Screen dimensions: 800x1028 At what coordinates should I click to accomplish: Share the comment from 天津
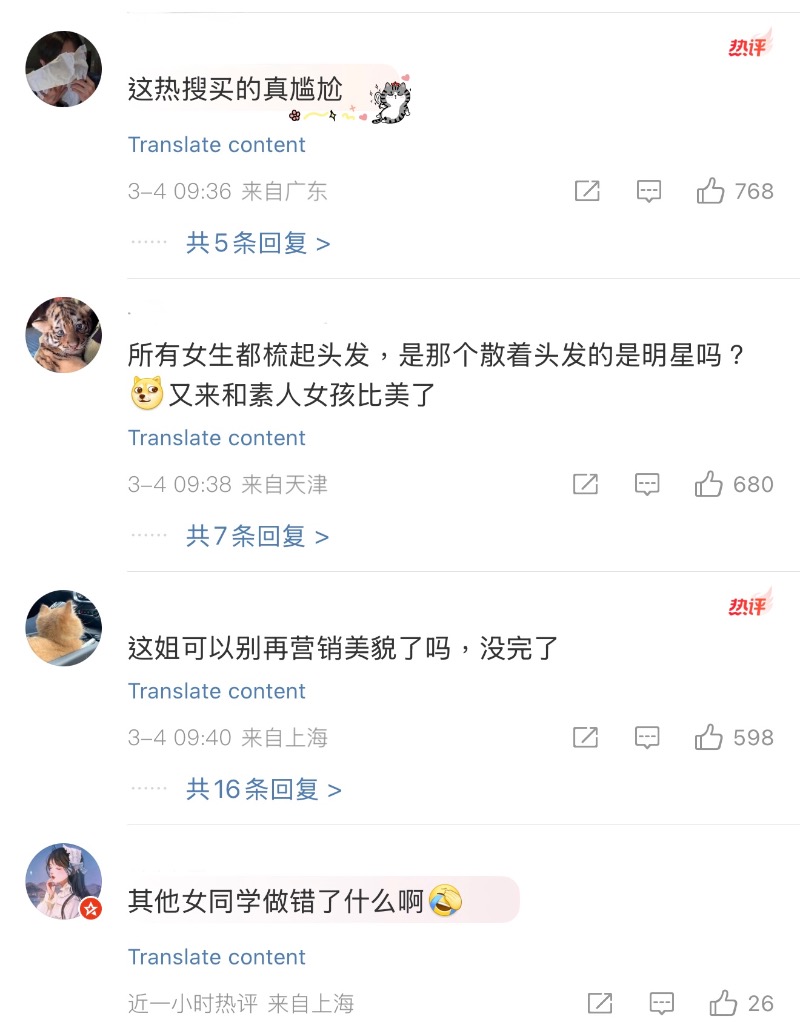pos(585,485)
